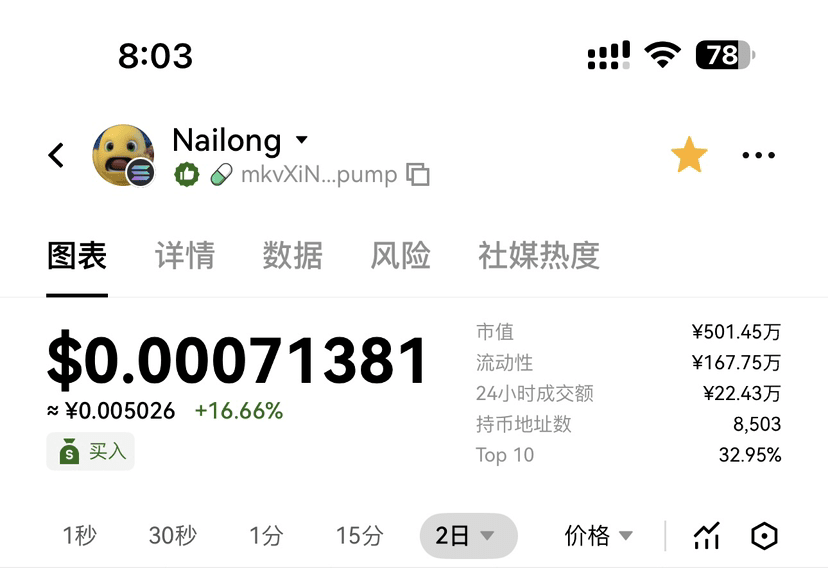View the 社媒热度 tab
The height and width of the screenshot is (568, 828).
point(538,255)
